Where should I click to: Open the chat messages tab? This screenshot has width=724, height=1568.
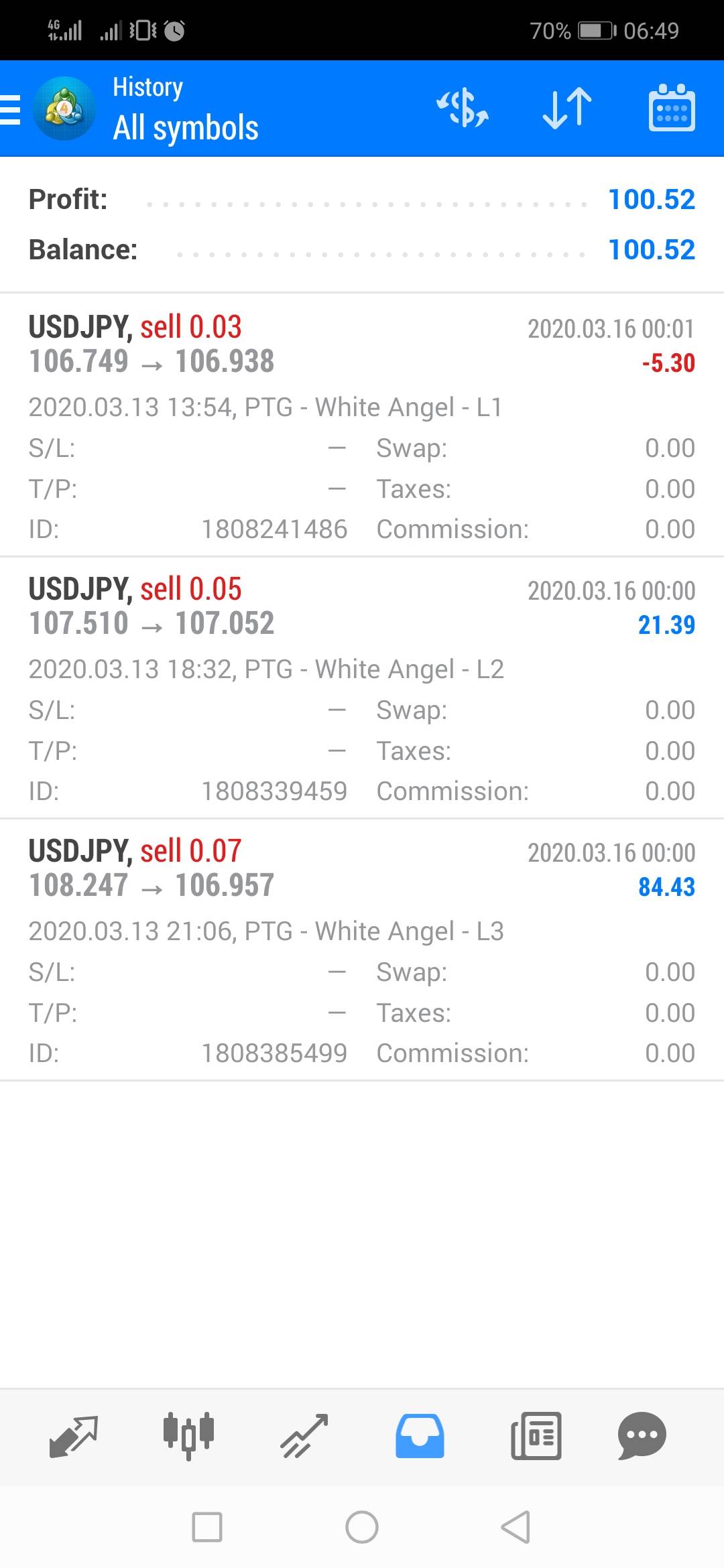pos(642,1435)
